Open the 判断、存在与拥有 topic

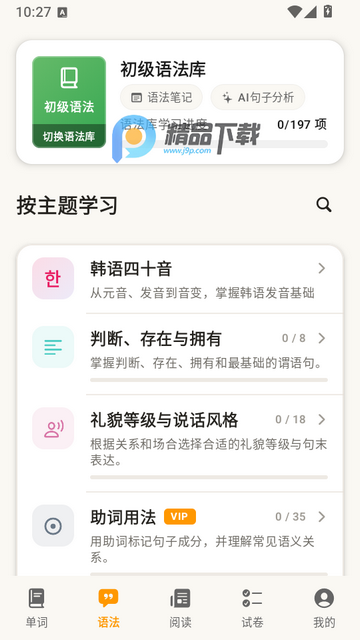point(180,354)
